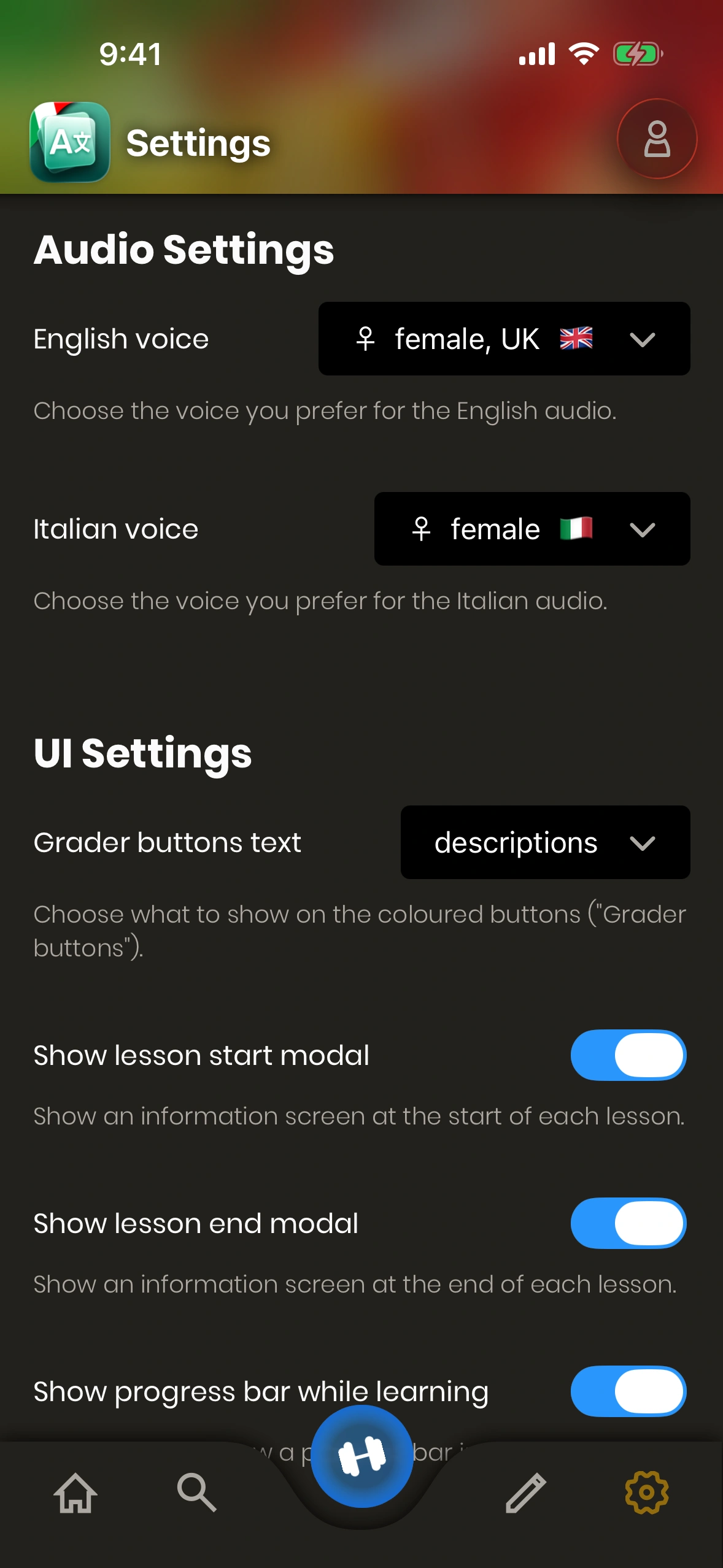The height and width of the screenshot is (1568, 723).
Task: Expand the English voice dropdown
Action: coord(504,339)
